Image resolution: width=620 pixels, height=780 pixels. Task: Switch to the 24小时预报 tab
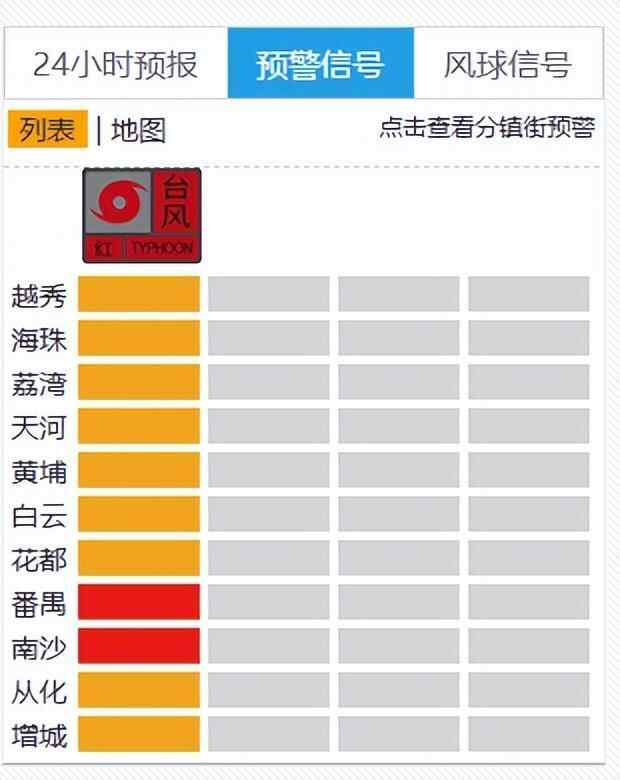coord(115,65)
